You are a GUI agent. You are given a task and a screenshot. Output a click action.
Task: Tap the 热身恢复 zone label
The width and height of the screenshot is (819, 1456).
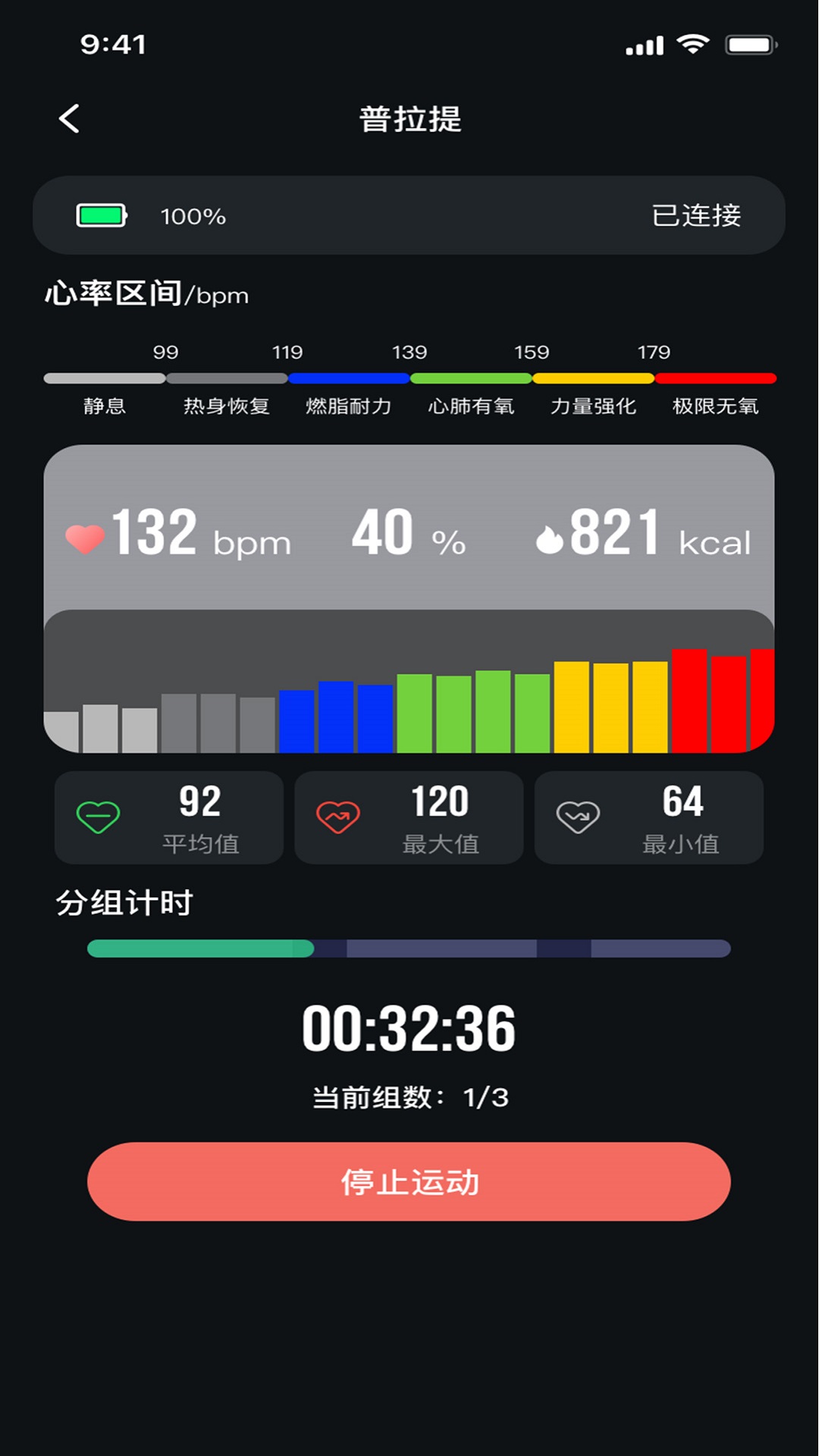225,406
